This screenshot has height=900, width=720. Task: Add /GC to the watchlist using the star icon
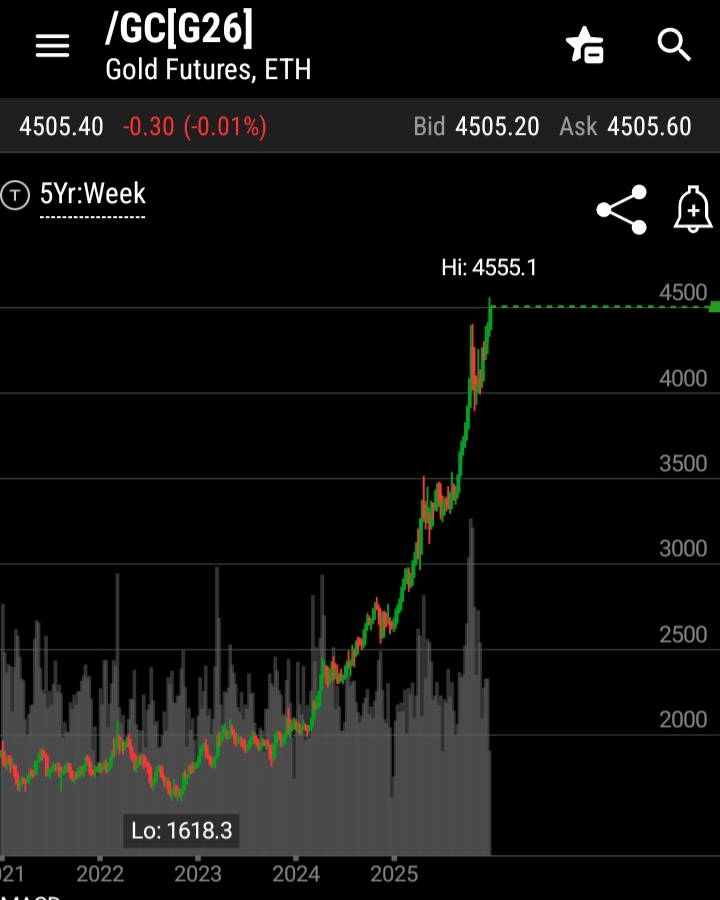(x=584, y=45)
